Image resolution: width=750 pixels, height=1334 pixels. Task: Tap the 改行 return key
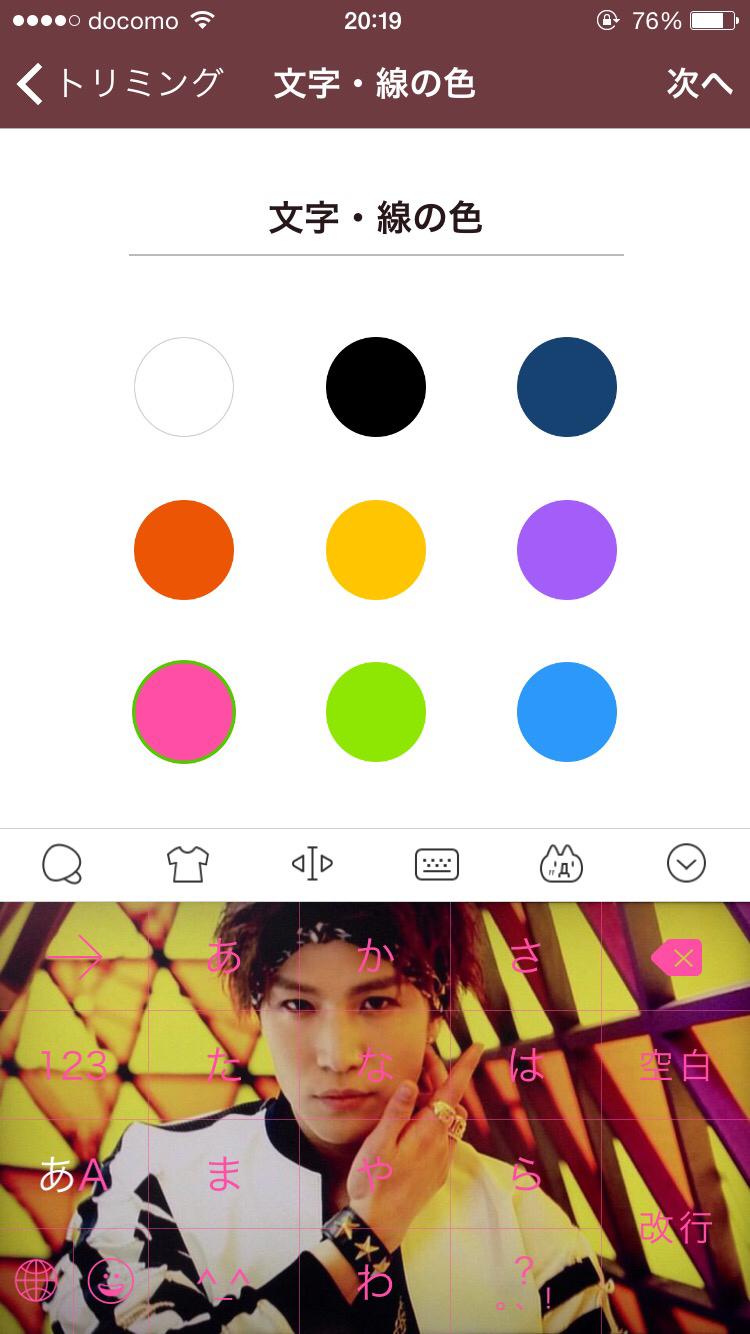pos(676,1228)
